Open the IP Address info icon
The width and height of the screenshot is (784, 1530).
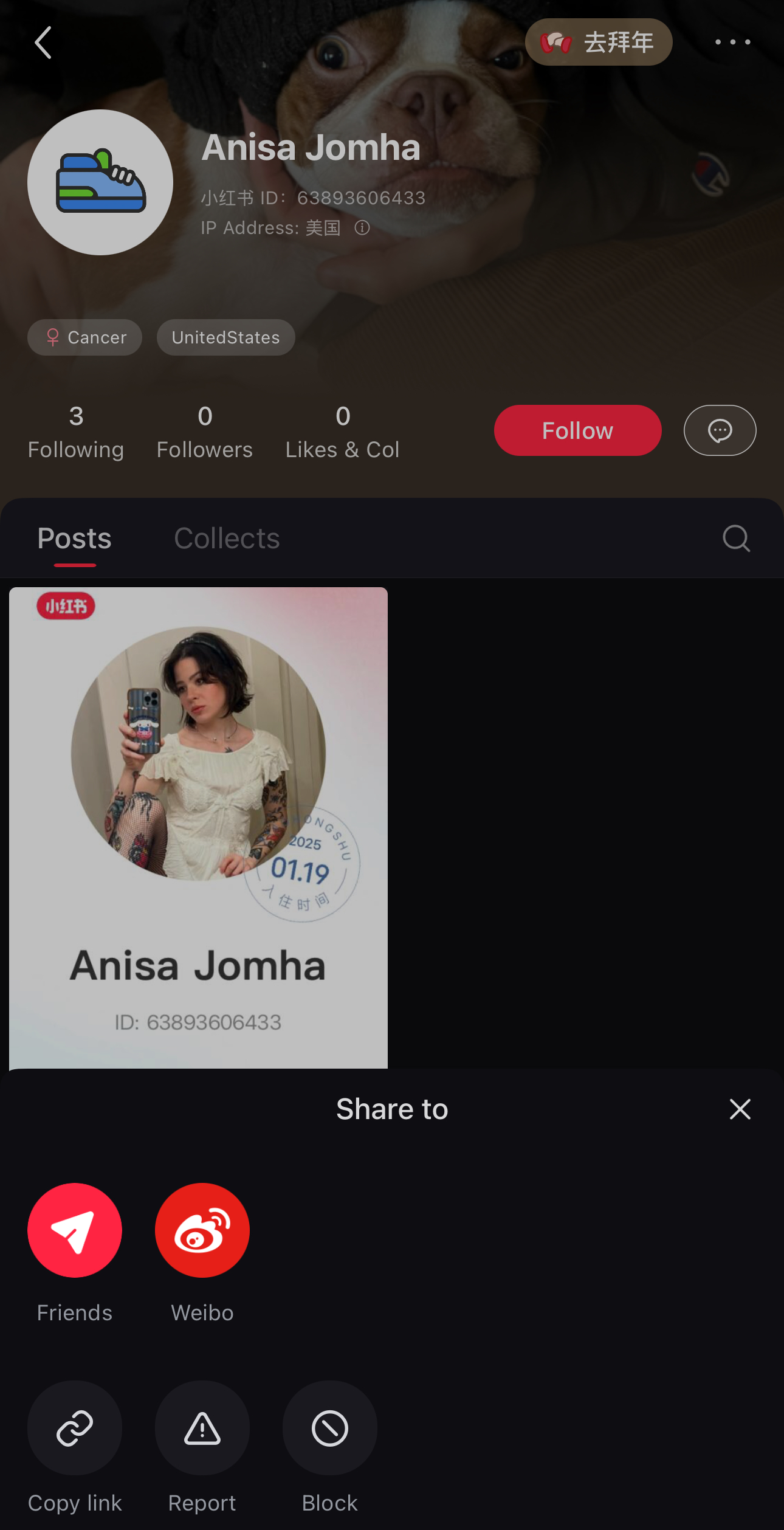[362, 228]
